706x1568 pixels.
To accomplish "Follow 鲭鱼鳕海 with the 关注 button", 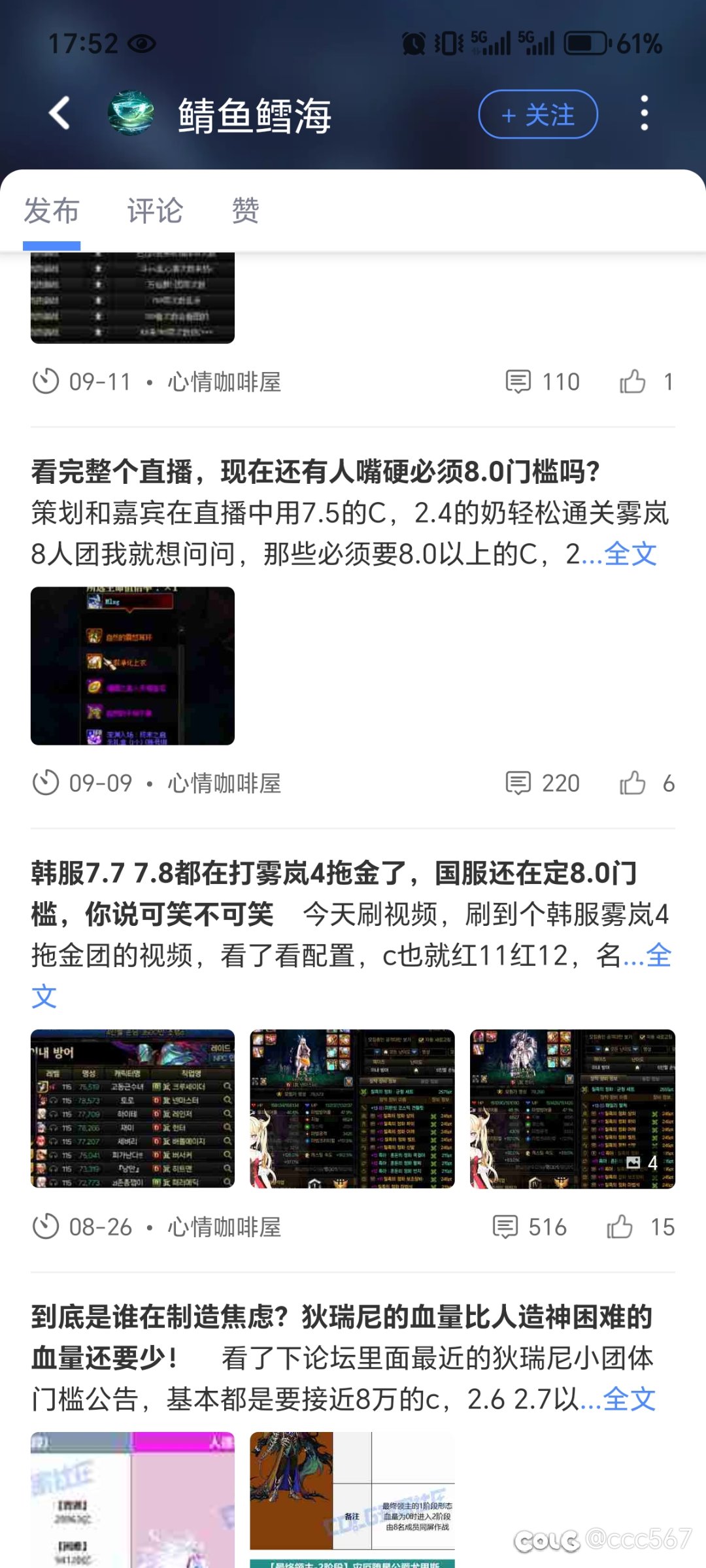I will [x=538, y=114].
